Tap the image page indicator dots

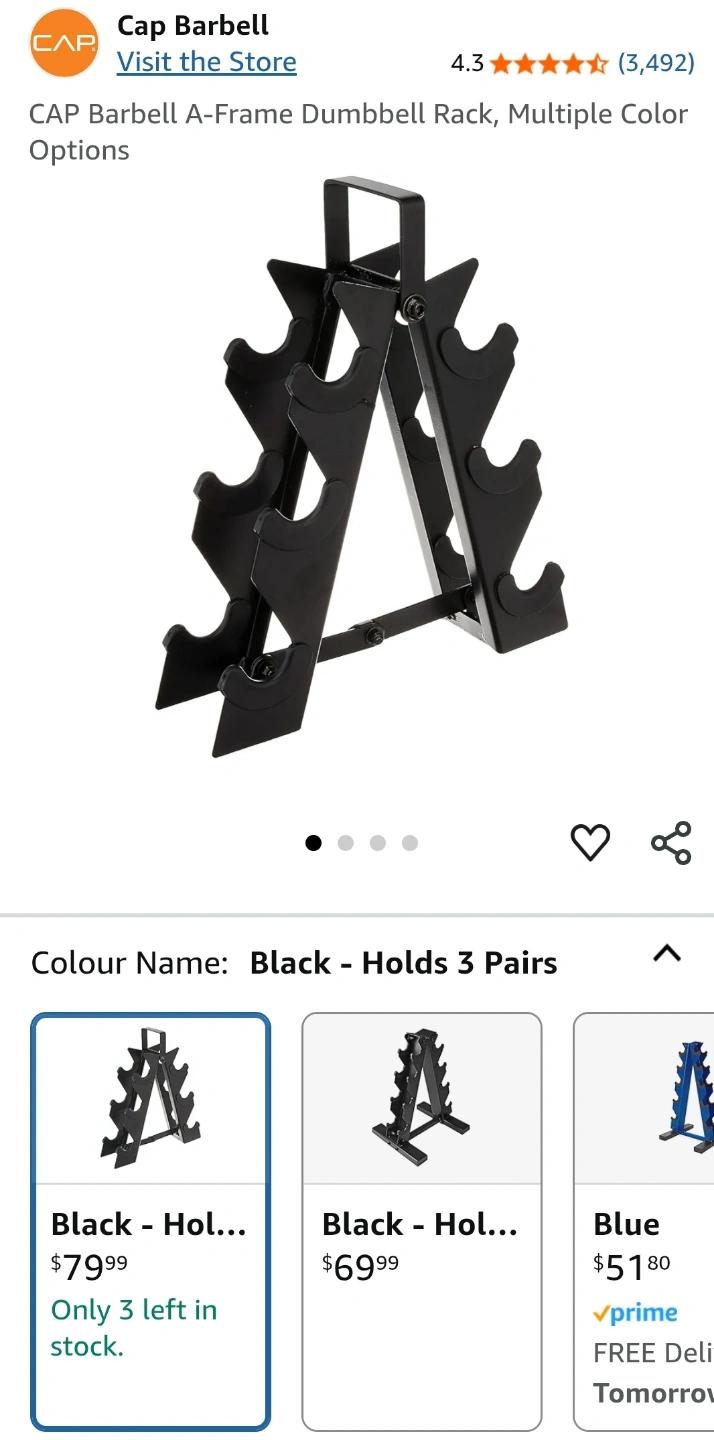pos(361,843)
